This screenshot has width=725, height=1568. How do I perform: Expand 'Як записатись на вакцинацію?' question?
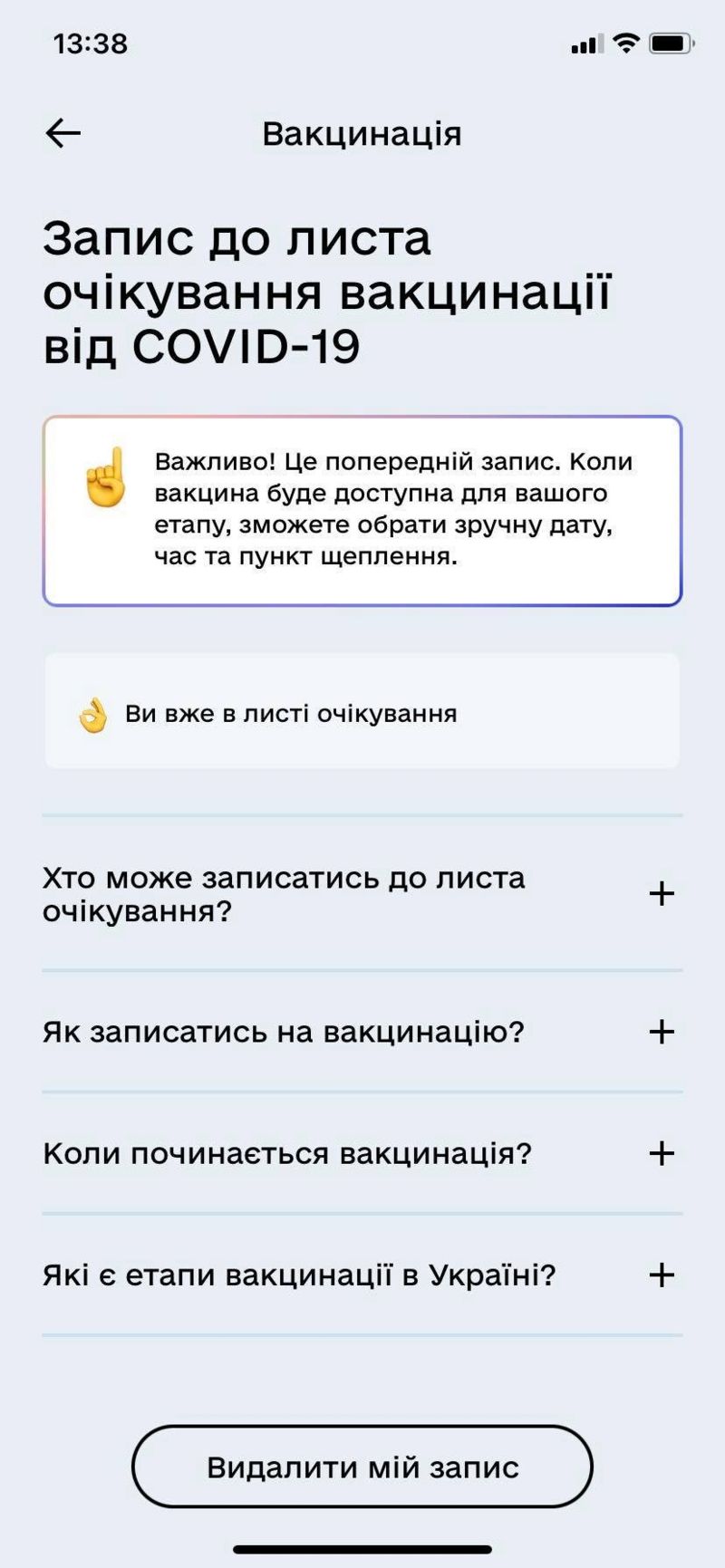662,1032
